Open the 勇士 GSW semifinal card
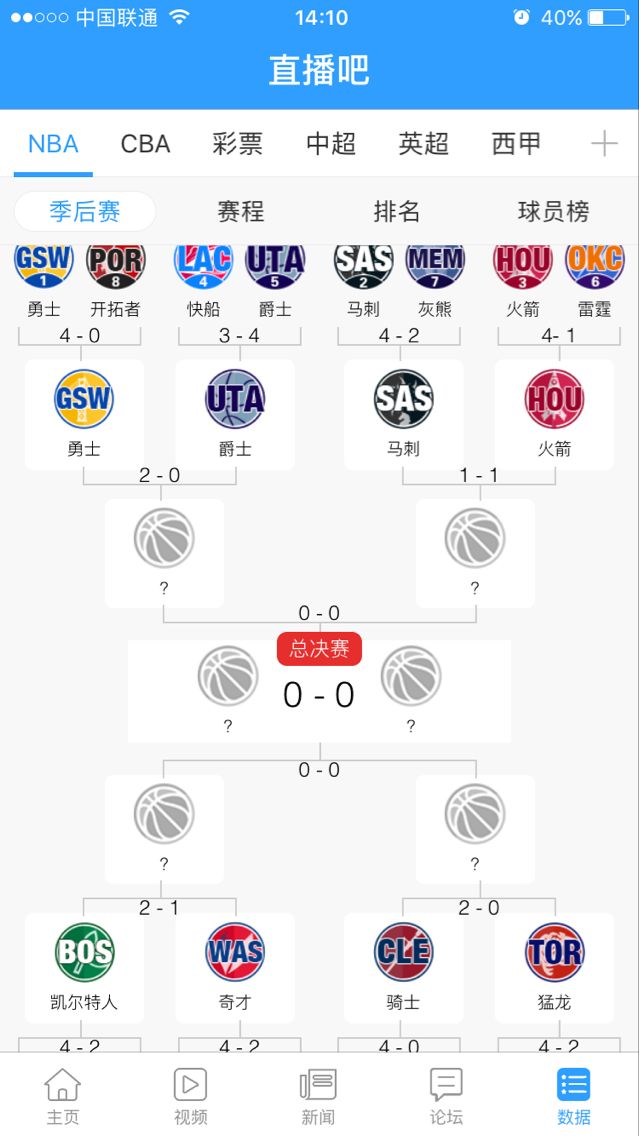This screenshot has height=1136, width=639. (x=84, y=414)
